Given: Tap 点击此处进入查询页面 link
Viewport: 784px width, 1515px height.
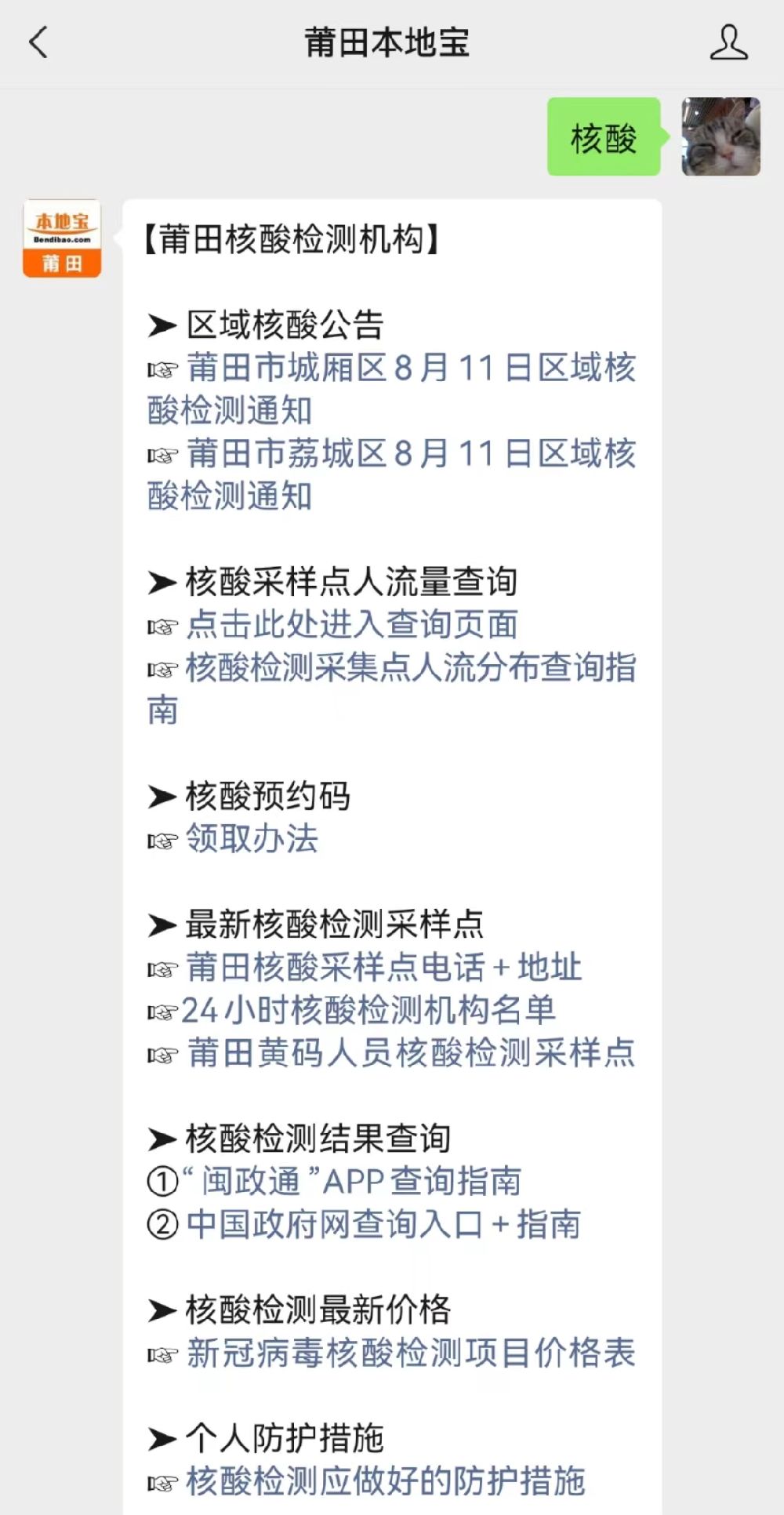Looking at the screenshot, I should 352,625.
